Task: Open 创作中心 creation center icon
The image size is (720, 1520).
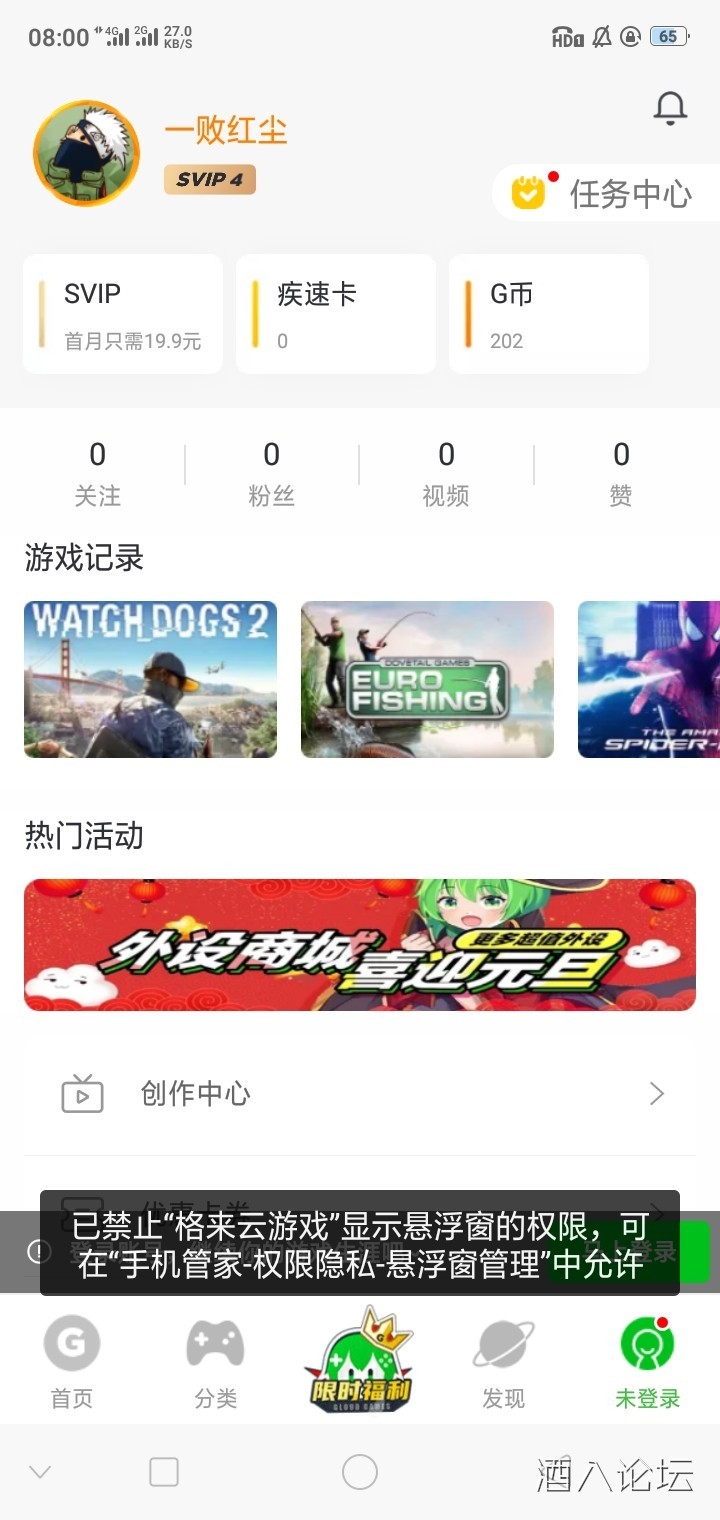Action: (82, 1093)
